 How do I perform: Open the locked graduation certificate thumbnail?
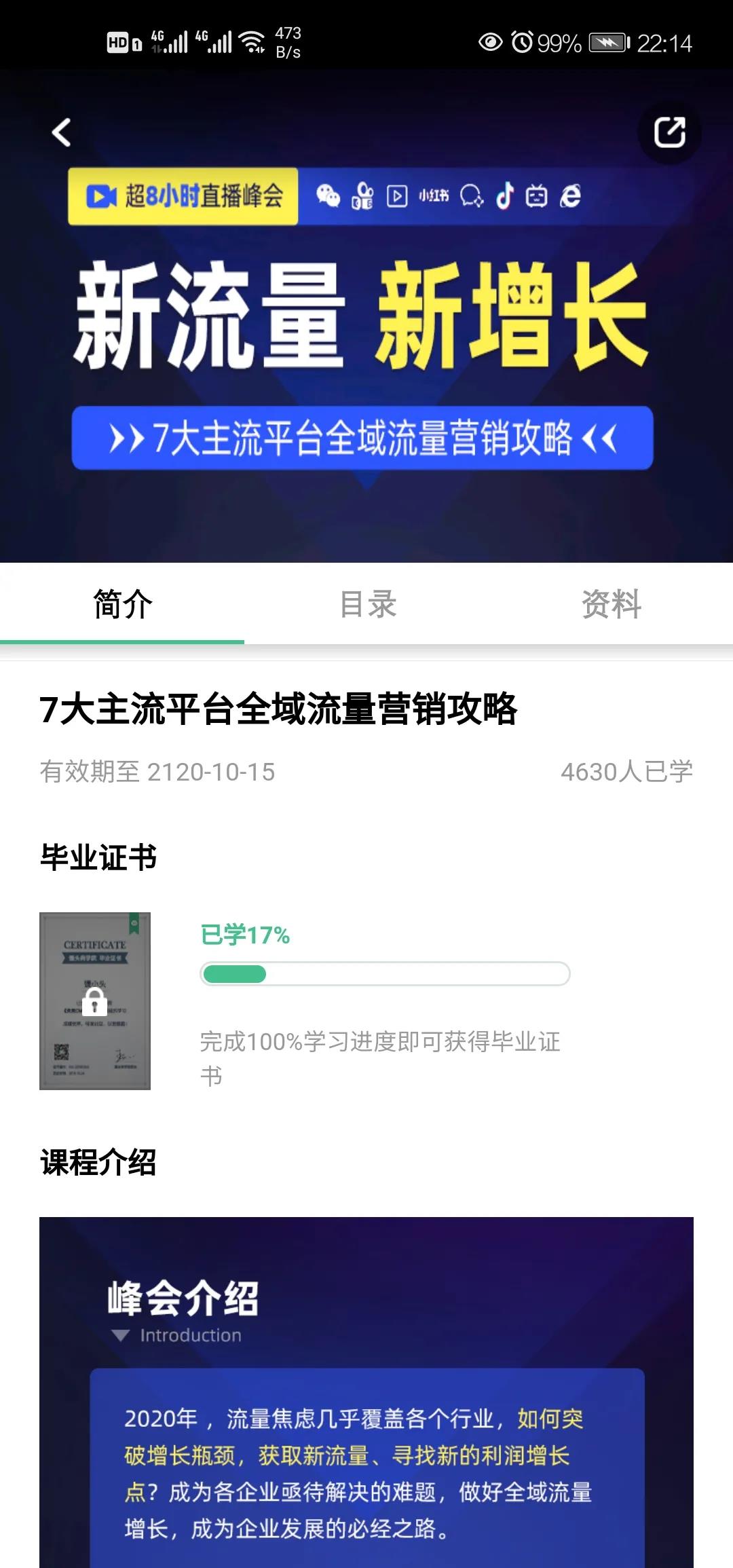[x=95, y=1001]
